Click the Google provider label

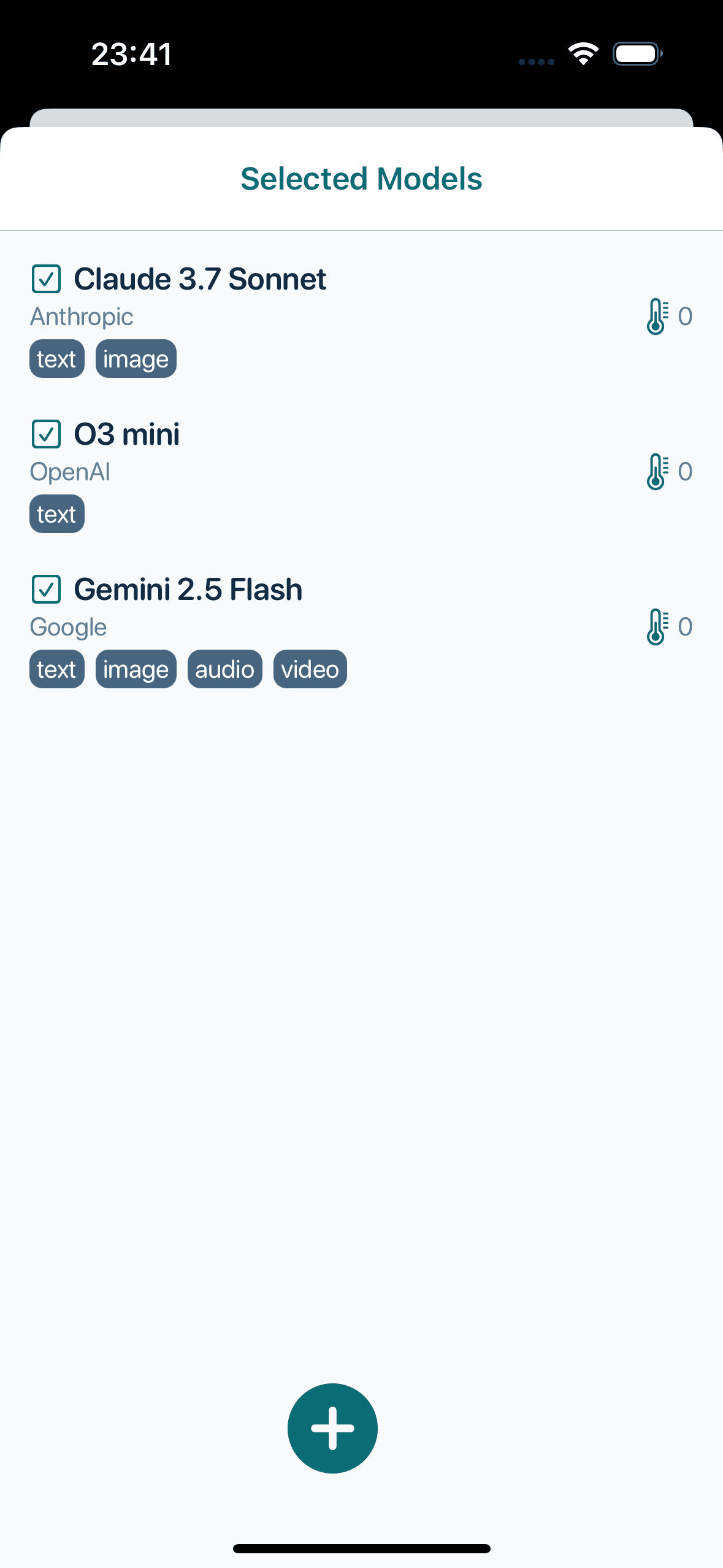[x=67, y=627]
